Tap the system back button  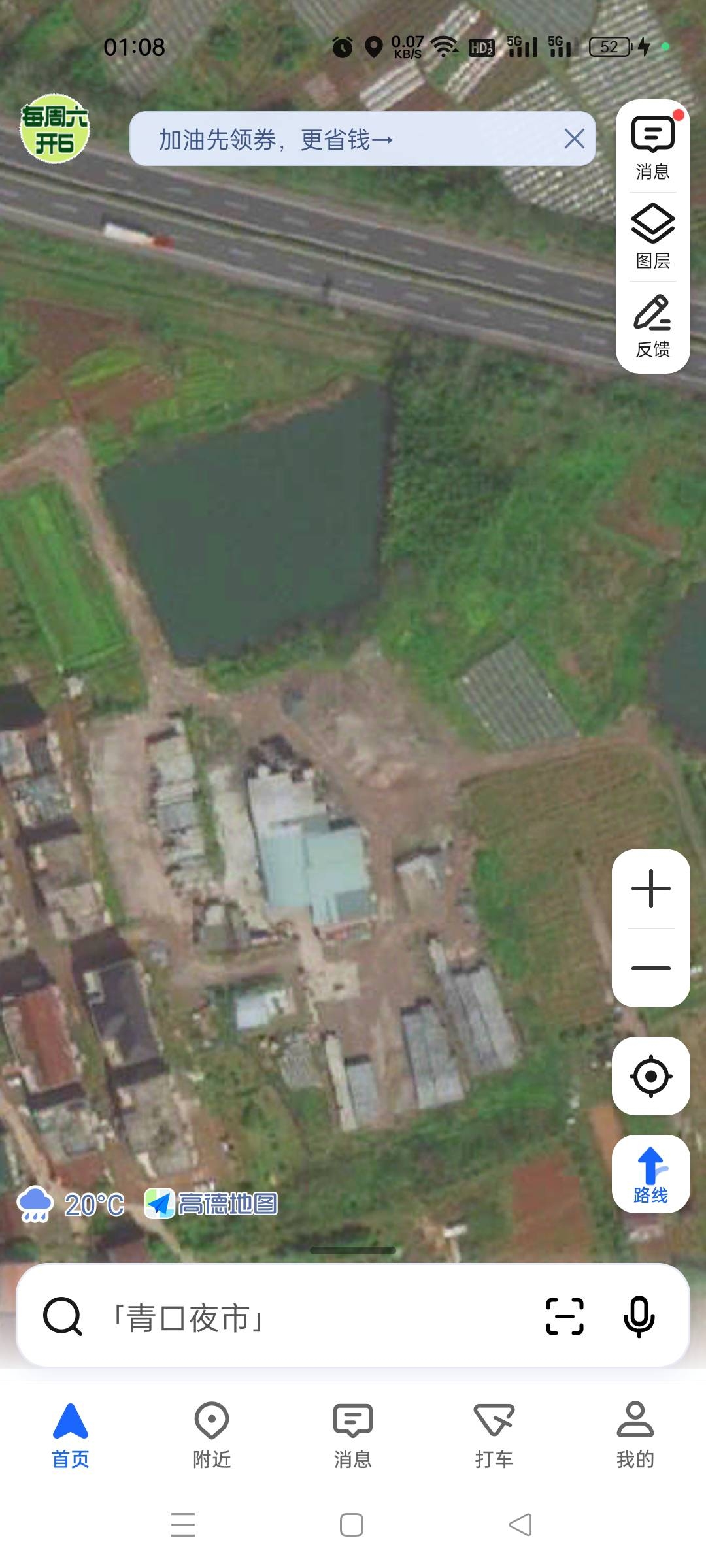[x=520, y=1525]
